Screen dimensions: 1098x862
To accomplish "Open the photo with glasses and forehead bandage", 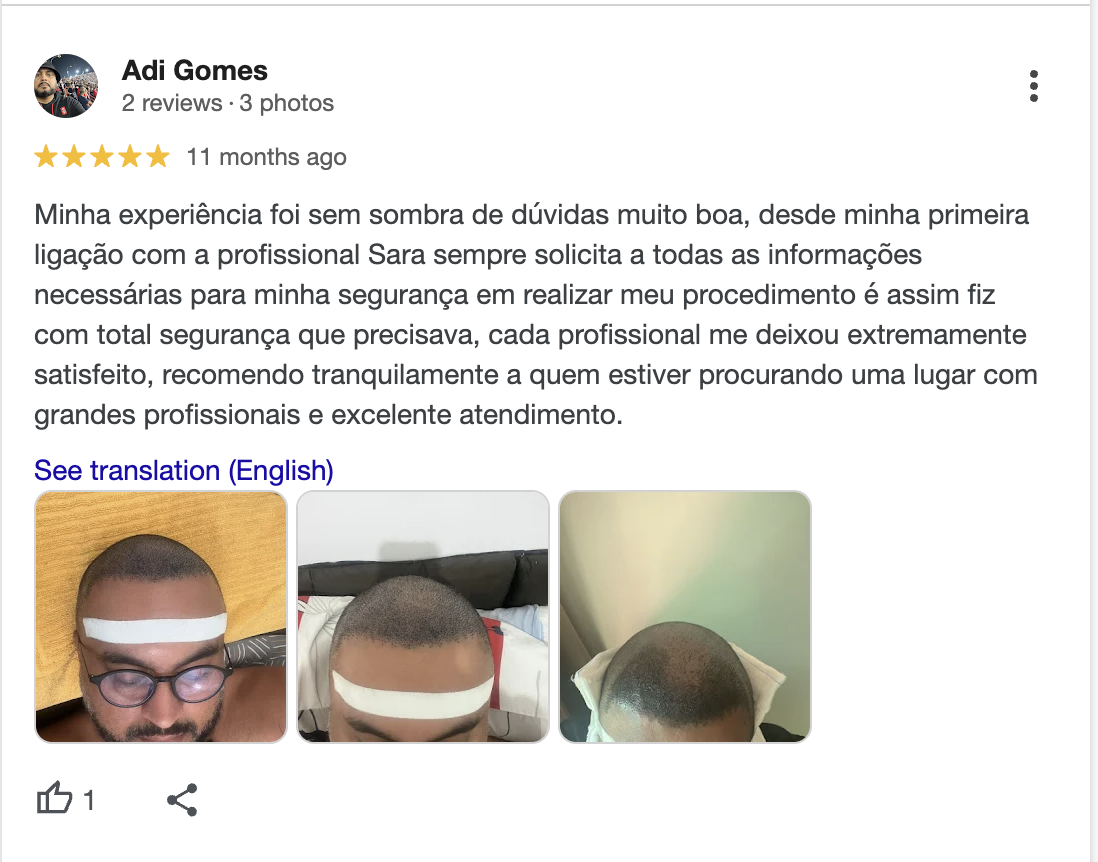I will (x=161, y=616).
